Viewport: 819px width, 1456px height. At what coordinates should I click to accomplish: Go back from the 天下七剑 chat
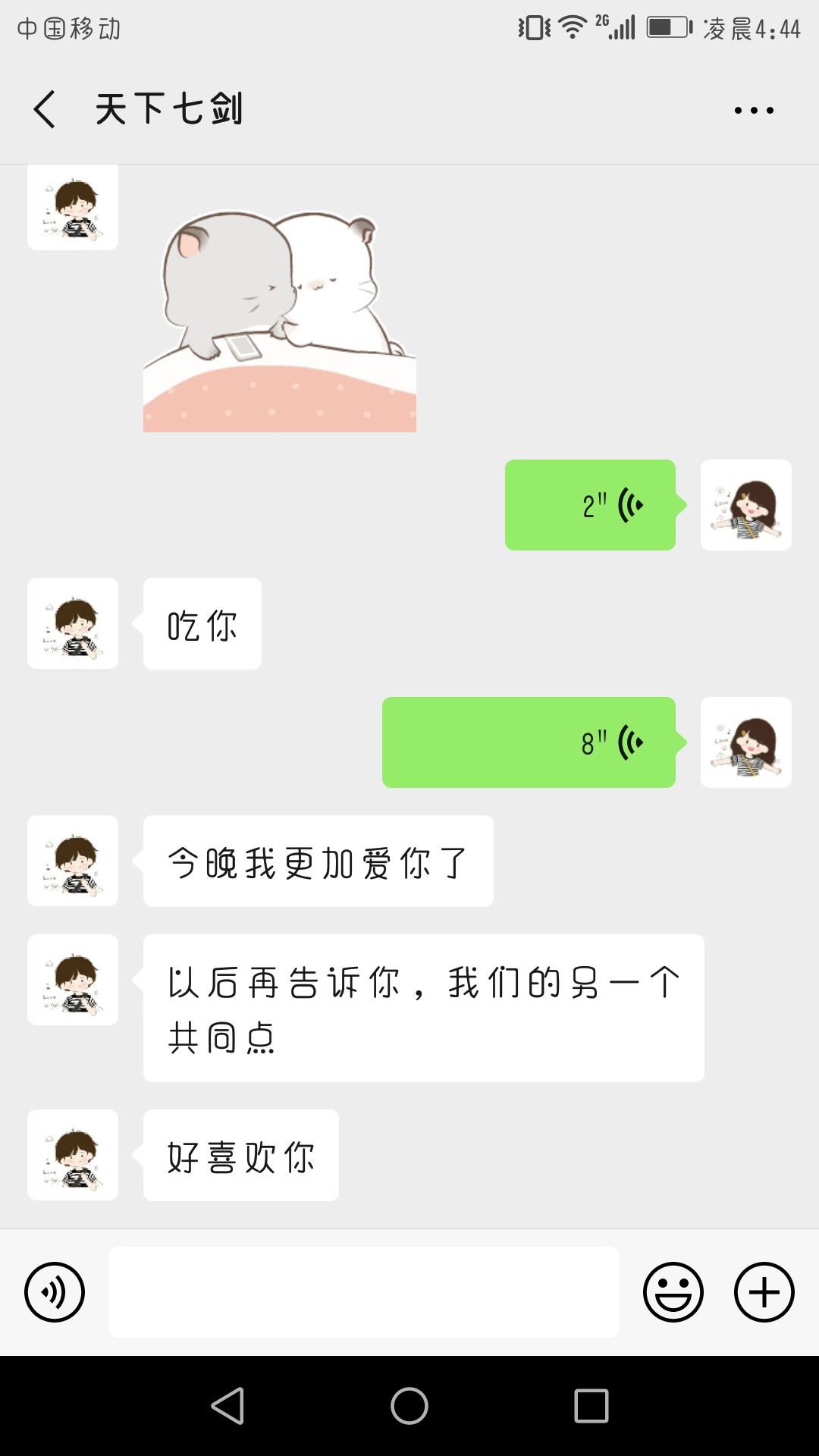coord(45,109)
